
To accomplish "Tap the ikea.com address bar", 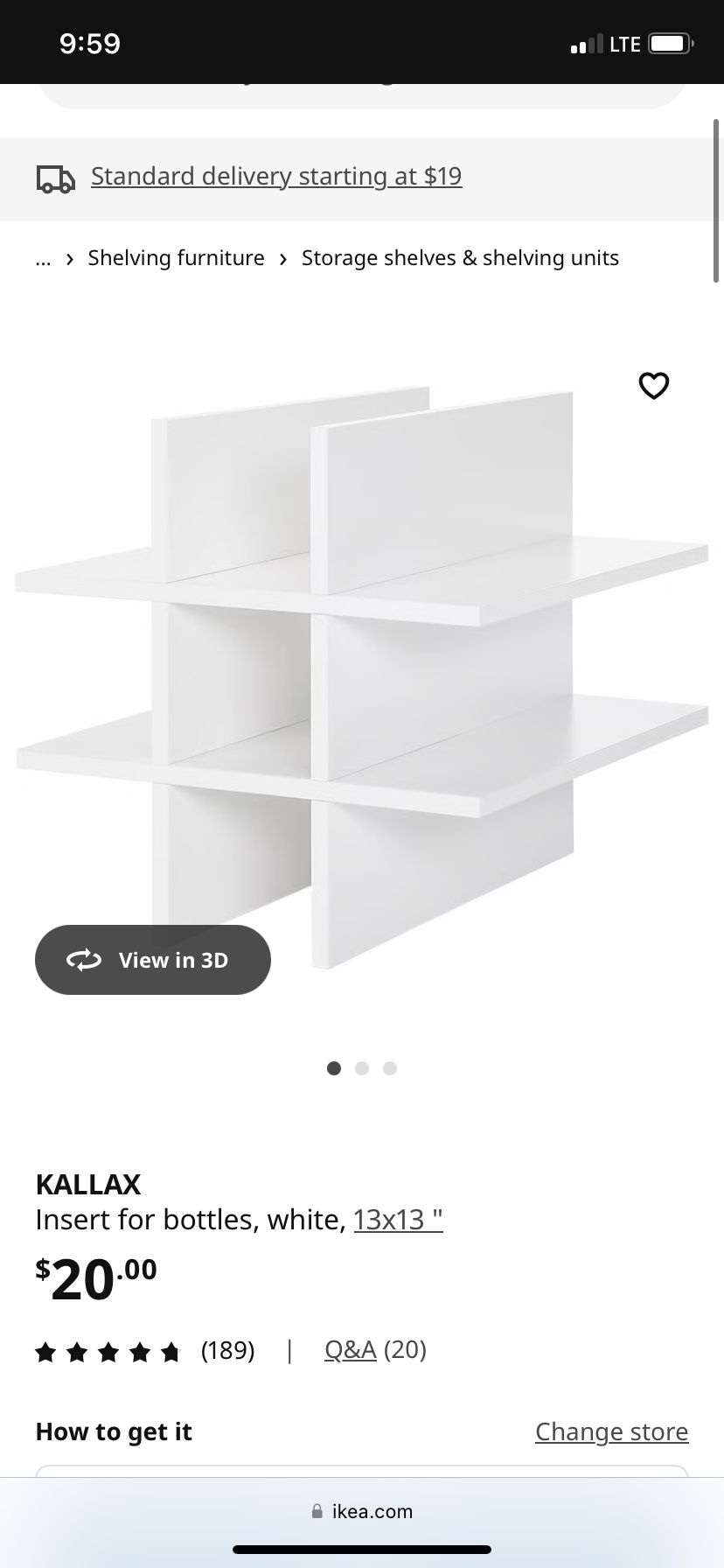I will (362, 1511).
